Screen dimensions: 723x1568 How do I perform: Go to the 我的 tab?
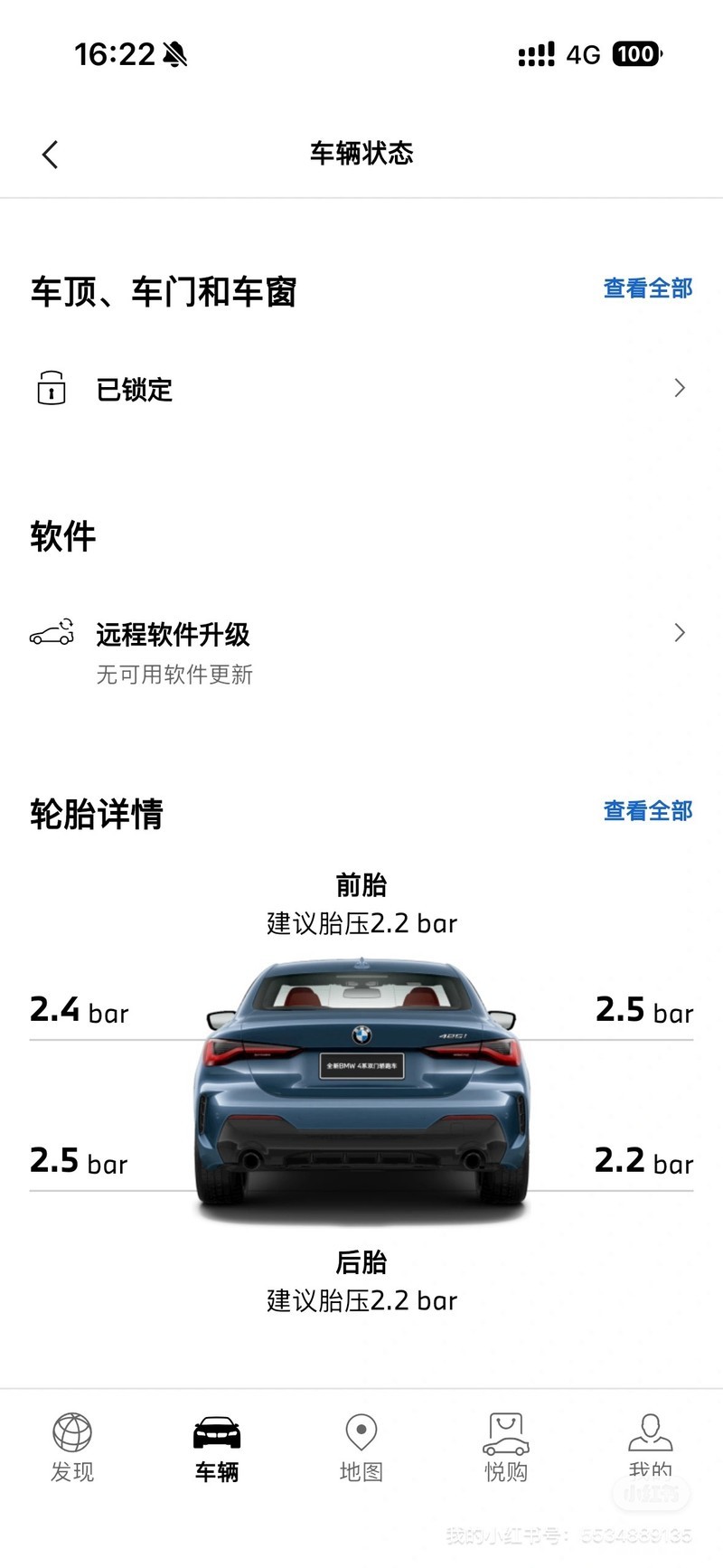pyautogui.click(x=650, y=1447)
